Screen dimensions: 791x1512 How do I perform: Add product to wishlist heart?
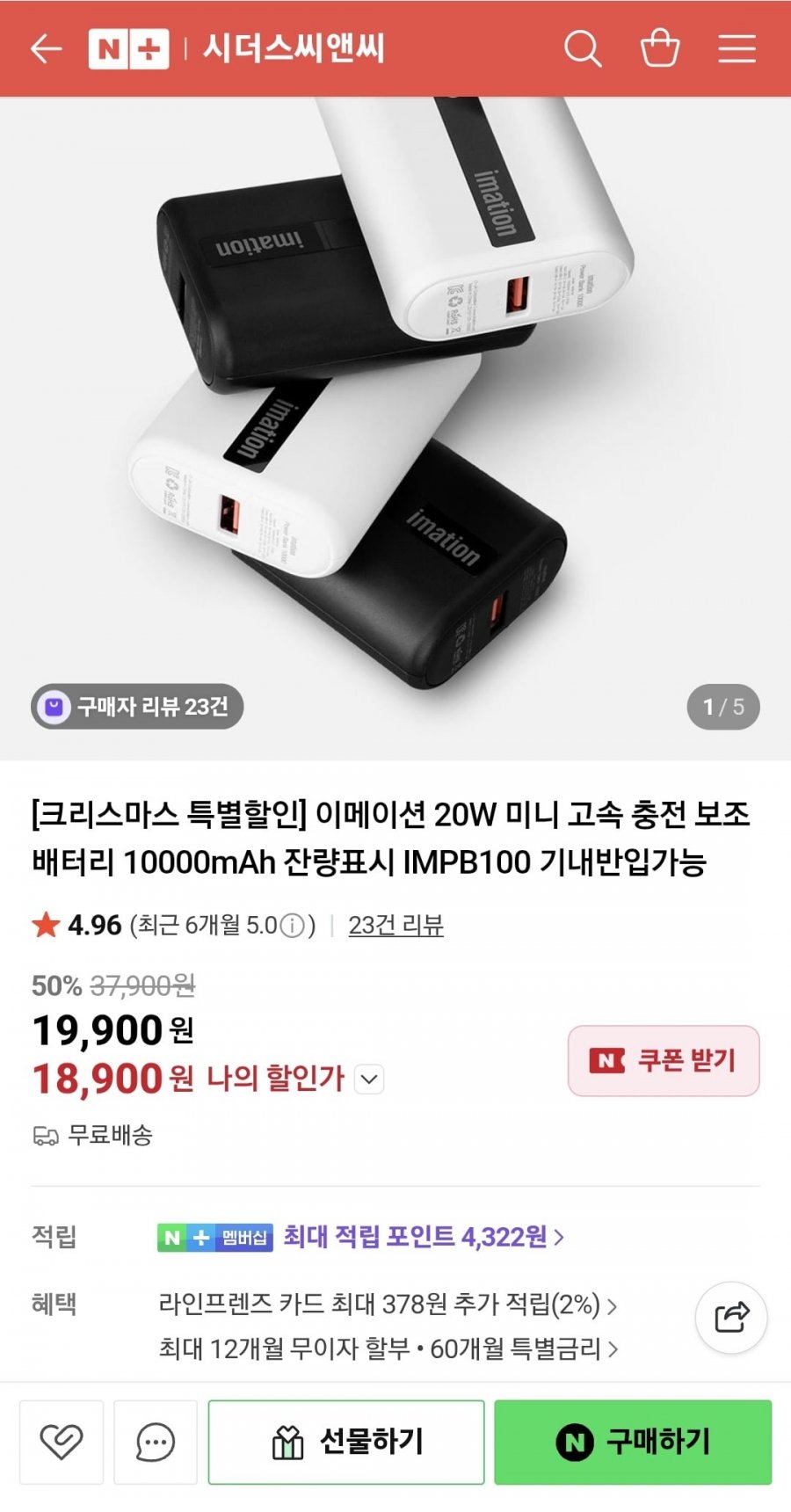62,1443
